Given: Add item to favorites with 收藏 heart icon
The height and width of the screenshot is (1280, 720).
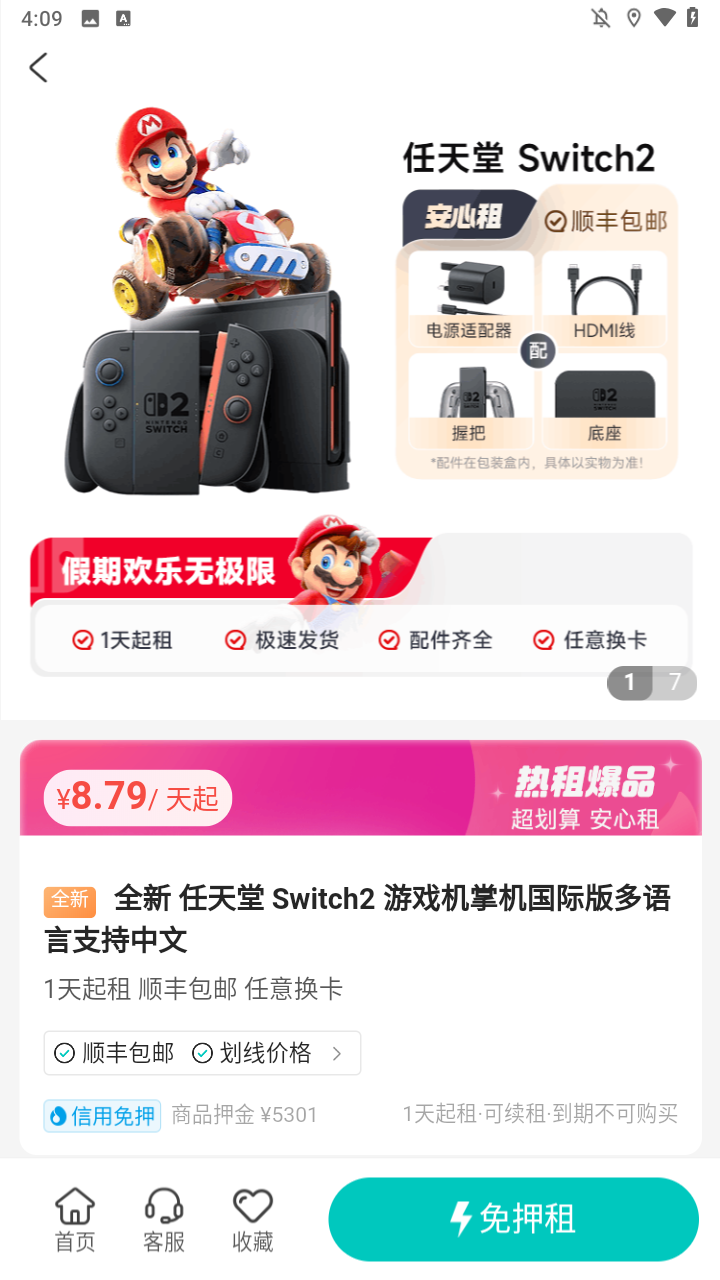Looking at the screenshot, I should coord(252,1218).
